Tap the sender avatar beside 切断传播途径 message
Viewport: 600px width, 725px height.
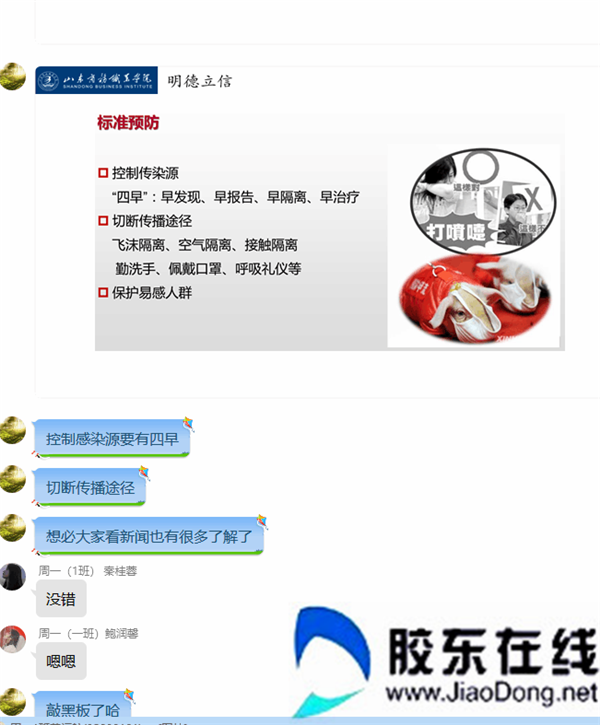point(13,479)
